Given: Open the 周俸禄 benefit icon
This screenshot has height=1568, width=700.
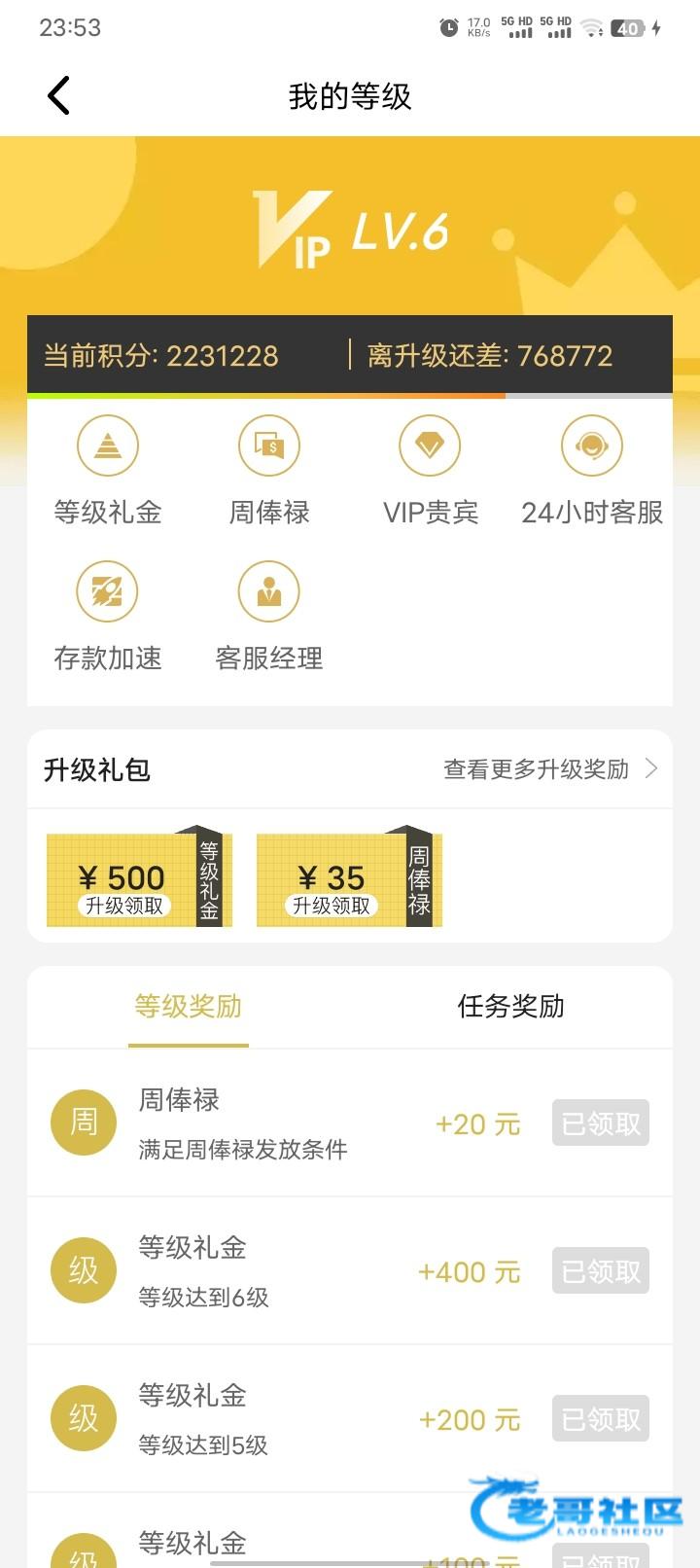Looking at the screenshot, I should coord(269,446).
